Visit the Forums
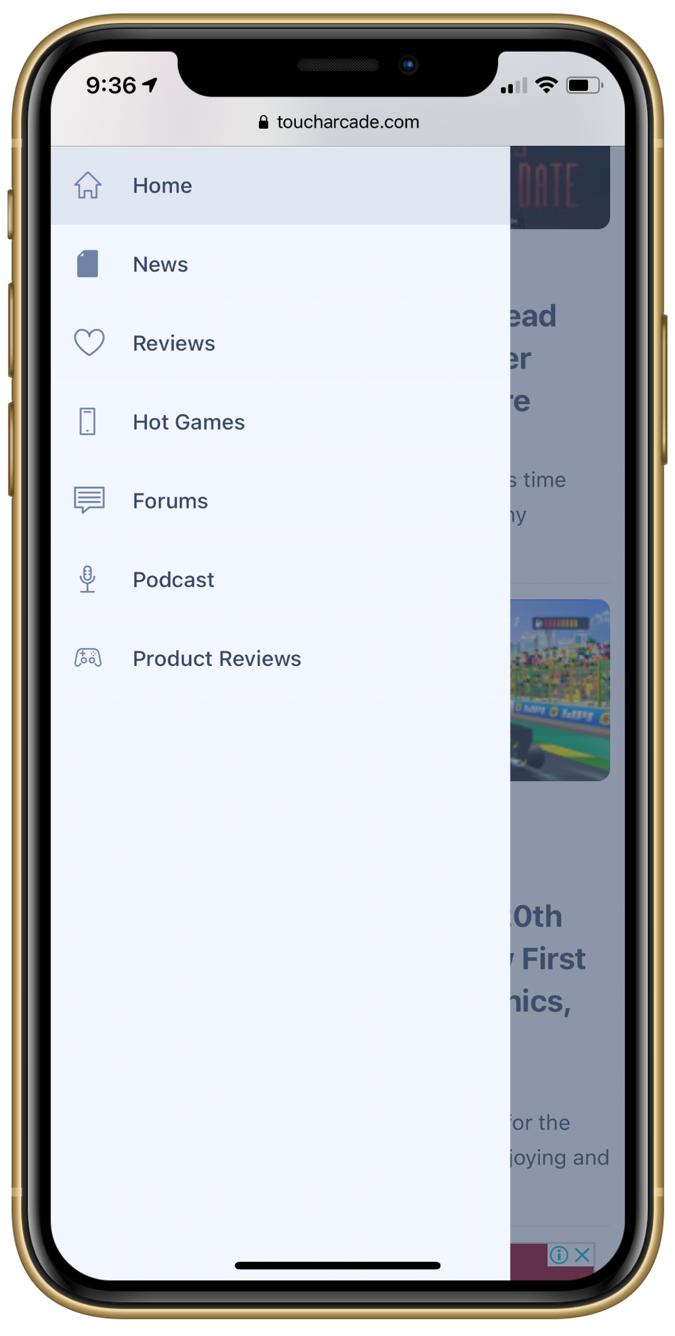The image size is (675, 1336). coord(170,501)
